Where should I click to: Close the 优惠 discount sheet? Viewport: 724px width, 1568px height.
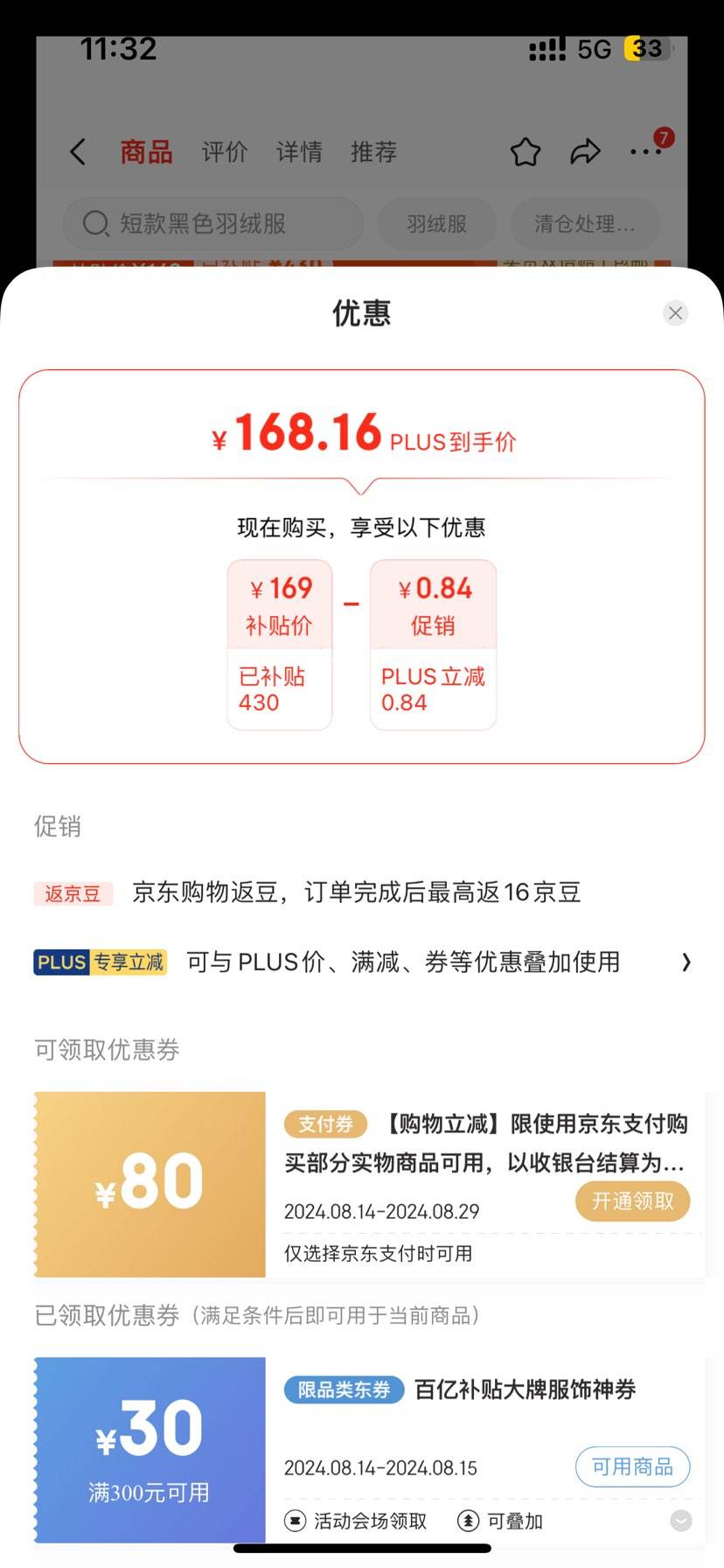[x=675, y=313]
